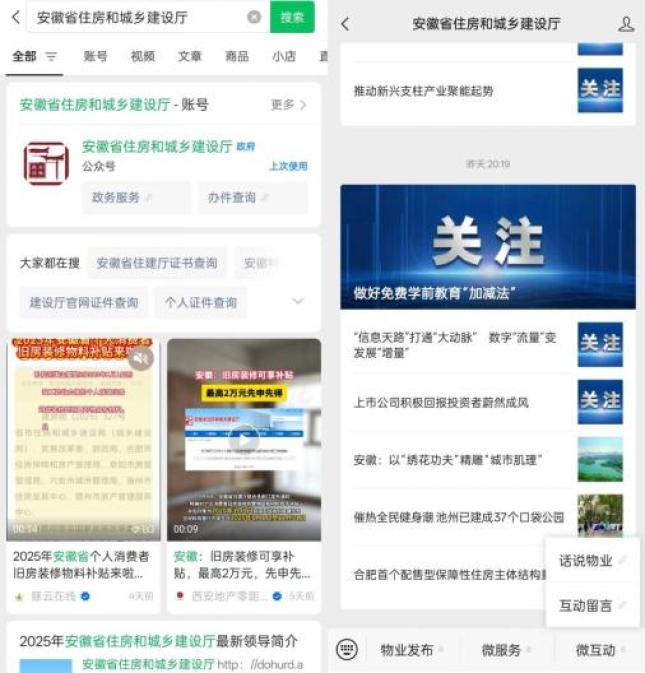Open the account profile icon
This screenshot has width=645, height=673.
point(626,24)
